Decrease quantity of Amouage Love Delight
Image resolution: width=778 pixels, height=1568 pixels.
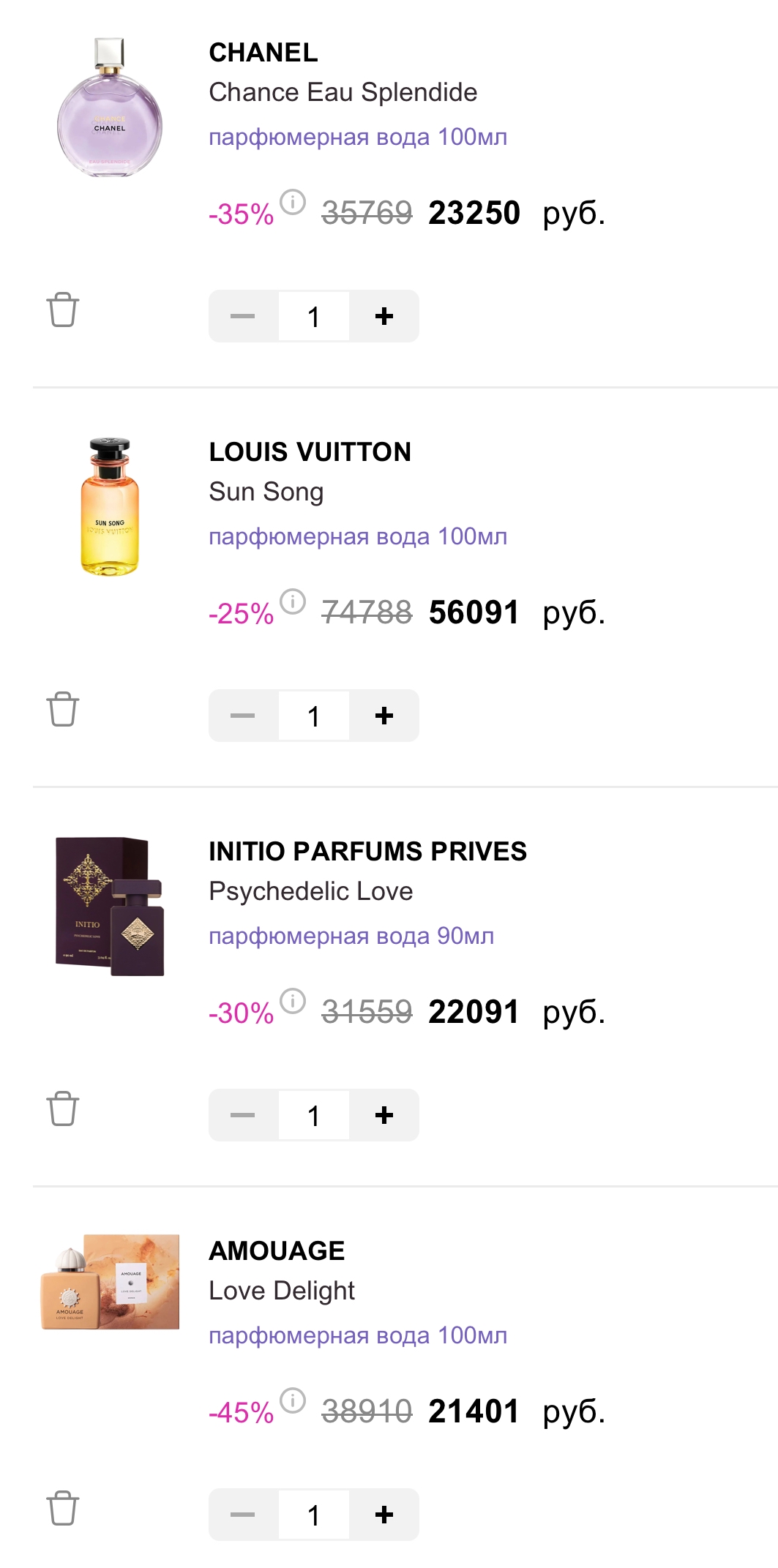[x=242, y=1515]
